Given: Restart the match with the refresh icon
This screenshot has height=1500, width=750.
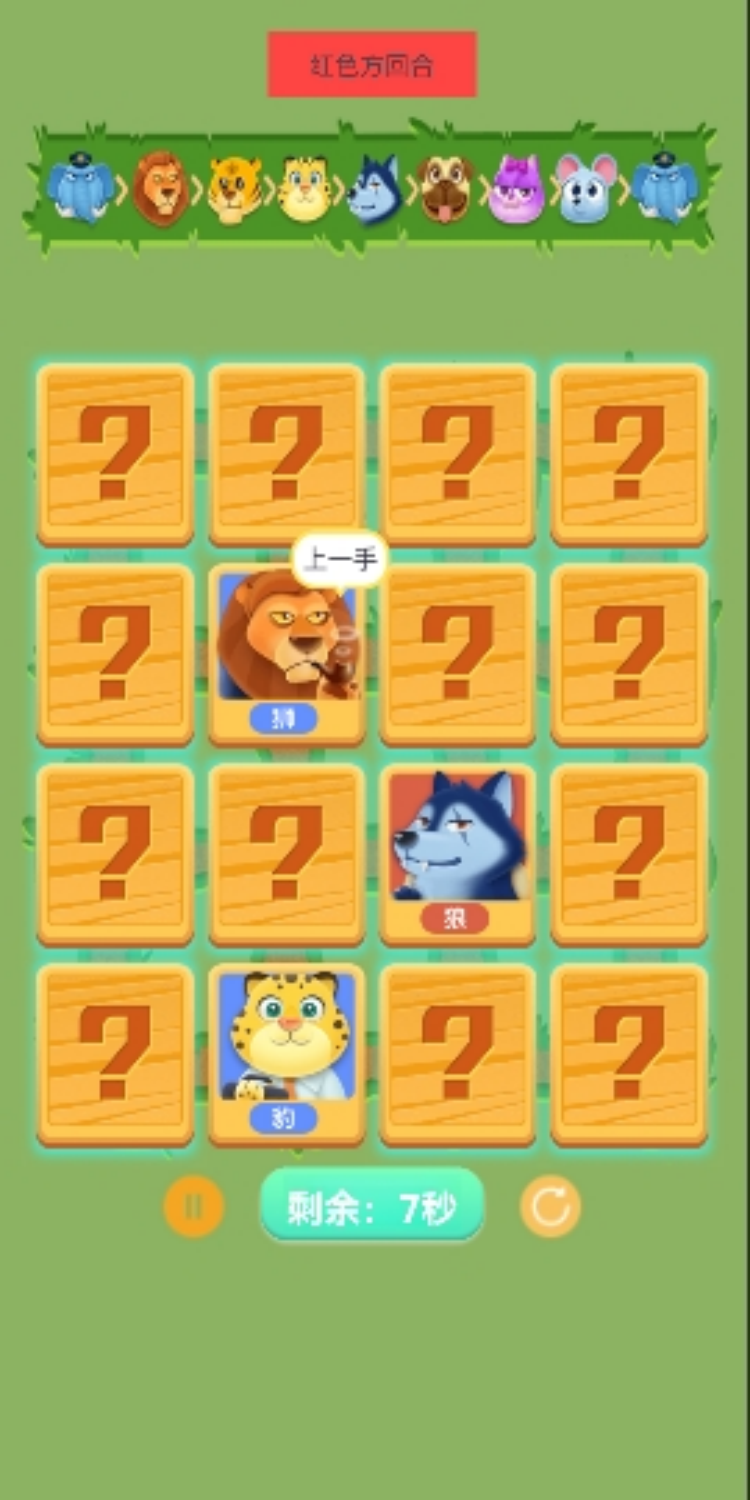Looking at the screenshot, I should click(550, 1207).
